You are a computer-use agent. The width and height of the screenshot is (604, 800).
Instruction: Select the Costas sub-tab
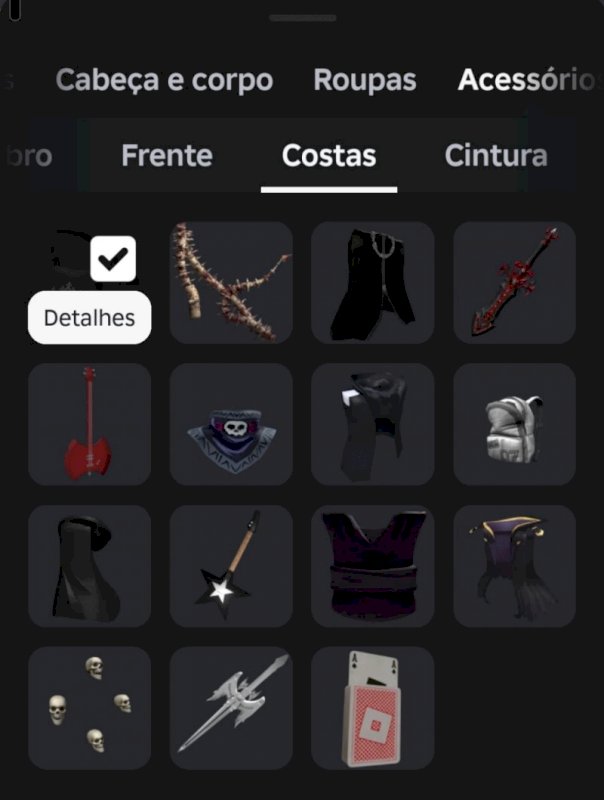[x=329, y=156]
